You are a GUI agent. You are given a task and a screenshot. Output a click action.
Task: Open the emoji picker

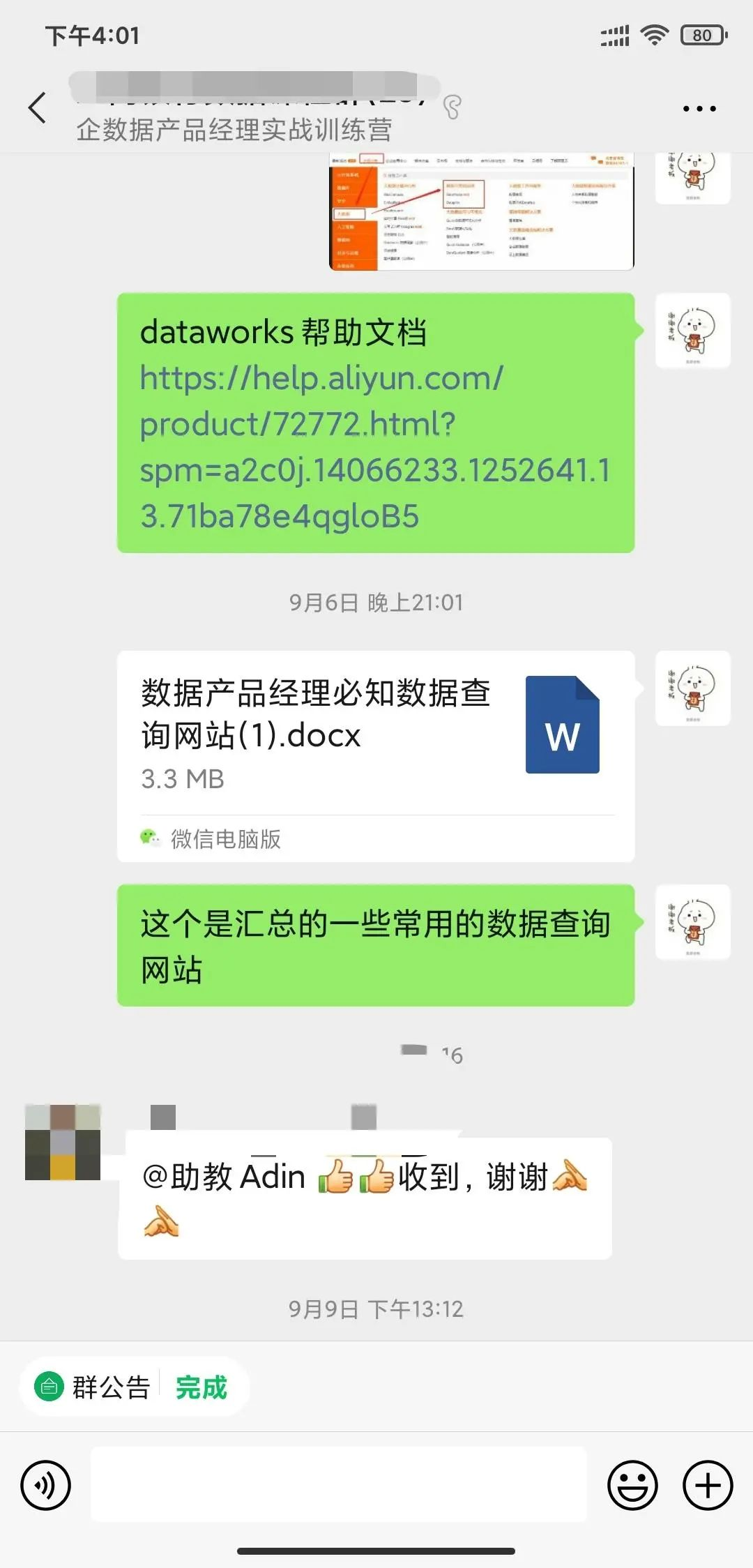coord(632,1486)
